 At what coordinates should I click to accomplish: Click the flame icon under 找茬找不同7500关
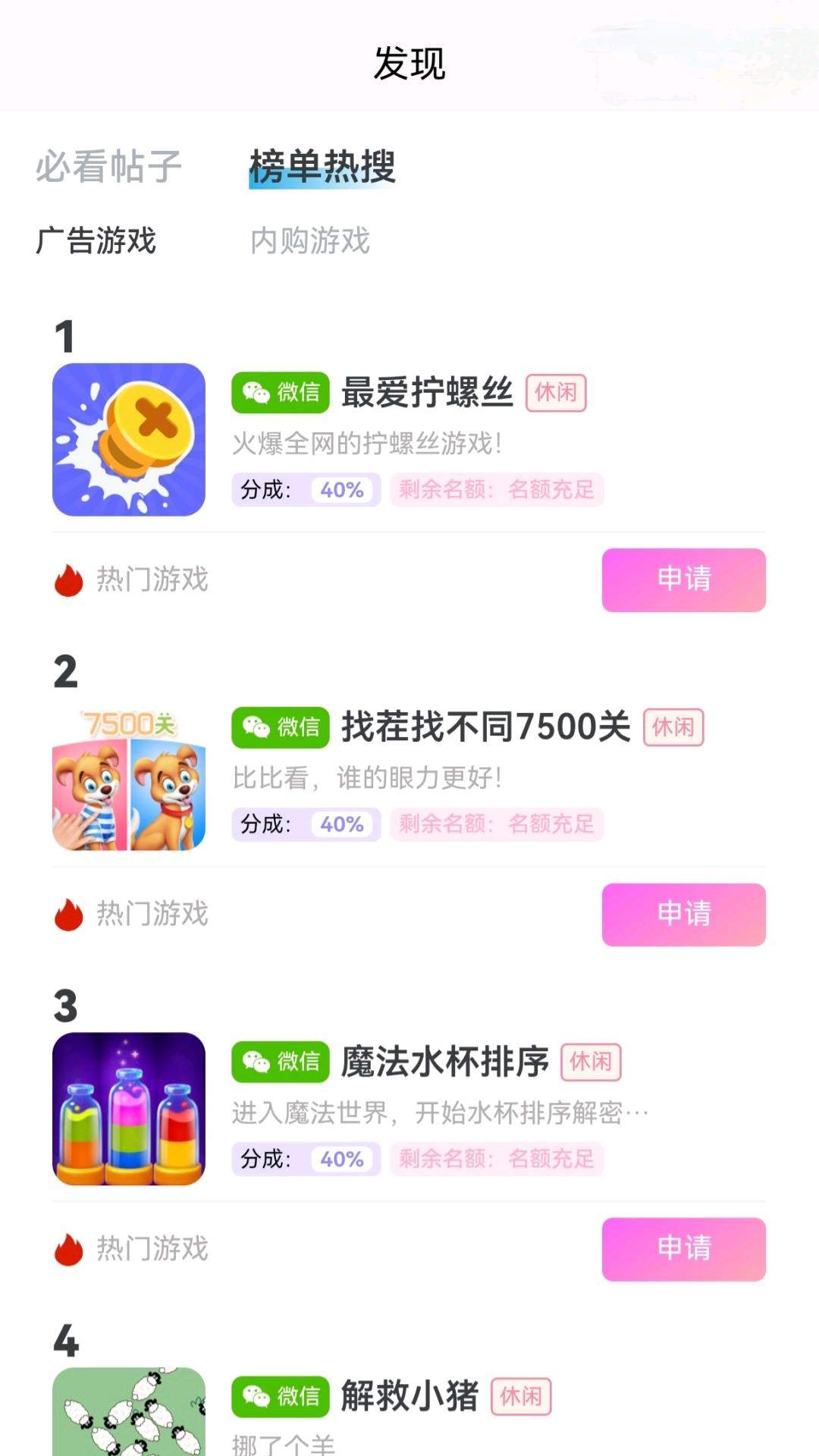pos(67,915)
